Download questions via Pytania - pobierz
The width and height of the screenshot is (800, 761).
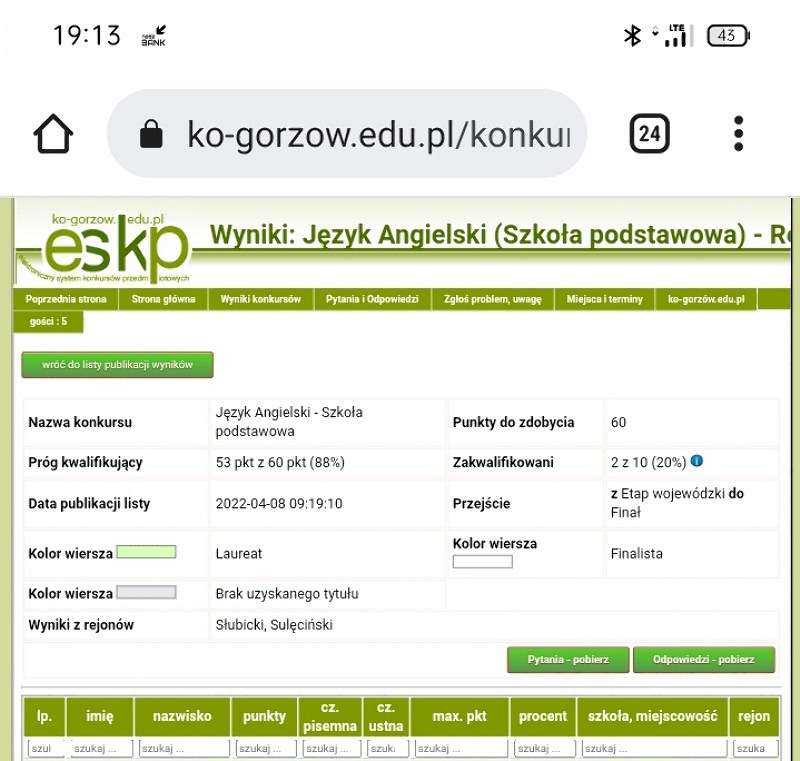(x=567, y=660)
